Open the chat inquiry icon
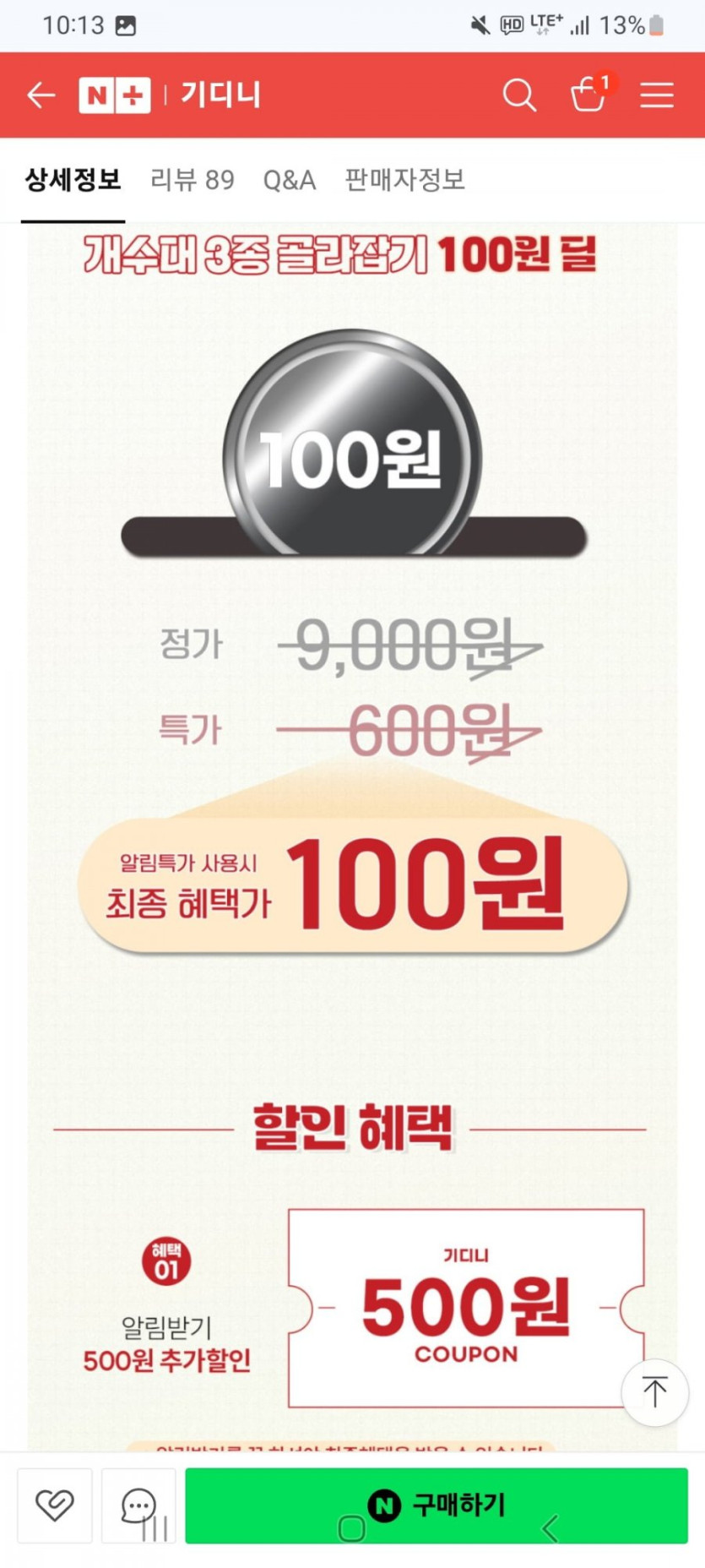Image resolution: width=705 pixels, height=1568 pixels. tap(138, 1505)
